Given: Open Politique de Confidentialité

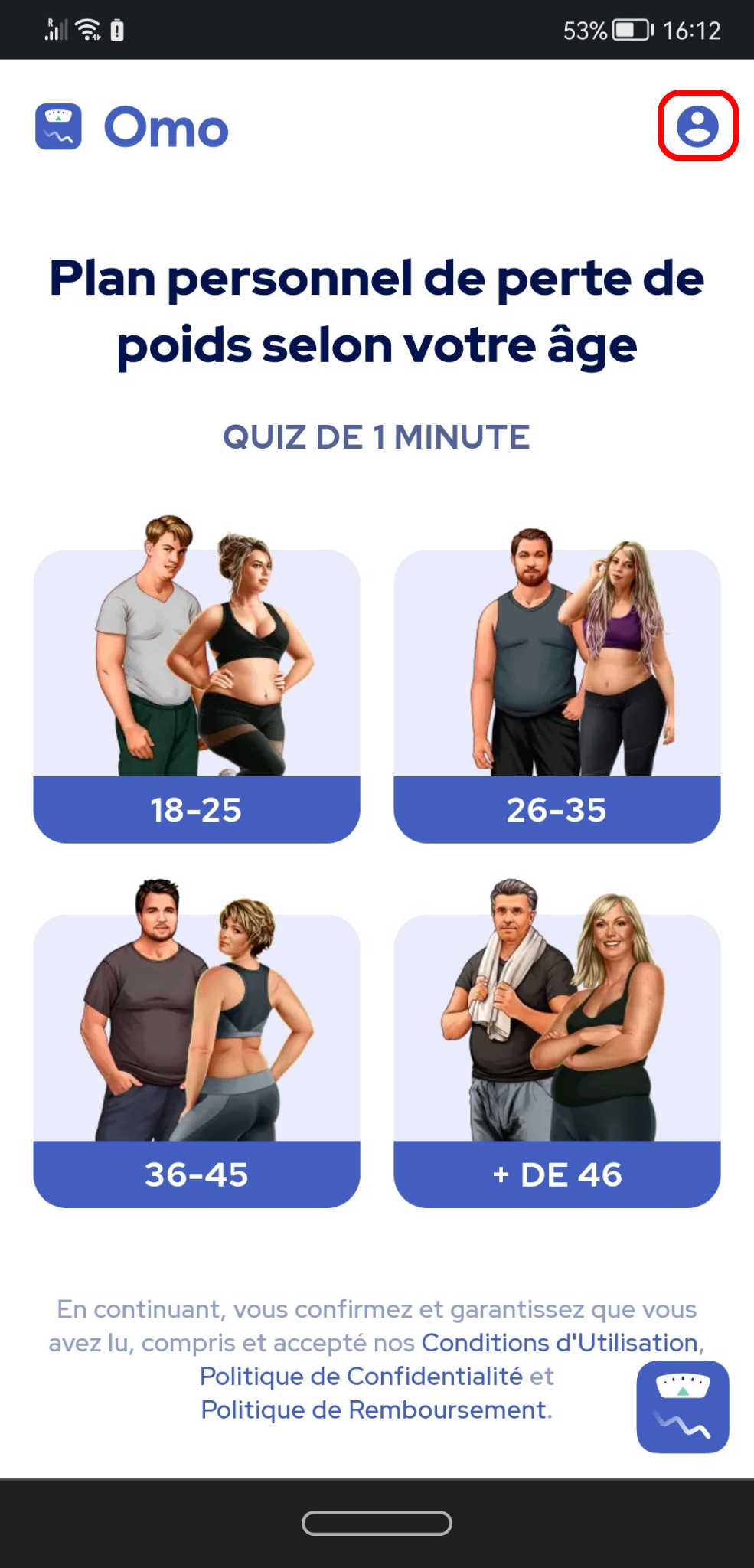Looking at the screenshot, I should (361, 1376).
